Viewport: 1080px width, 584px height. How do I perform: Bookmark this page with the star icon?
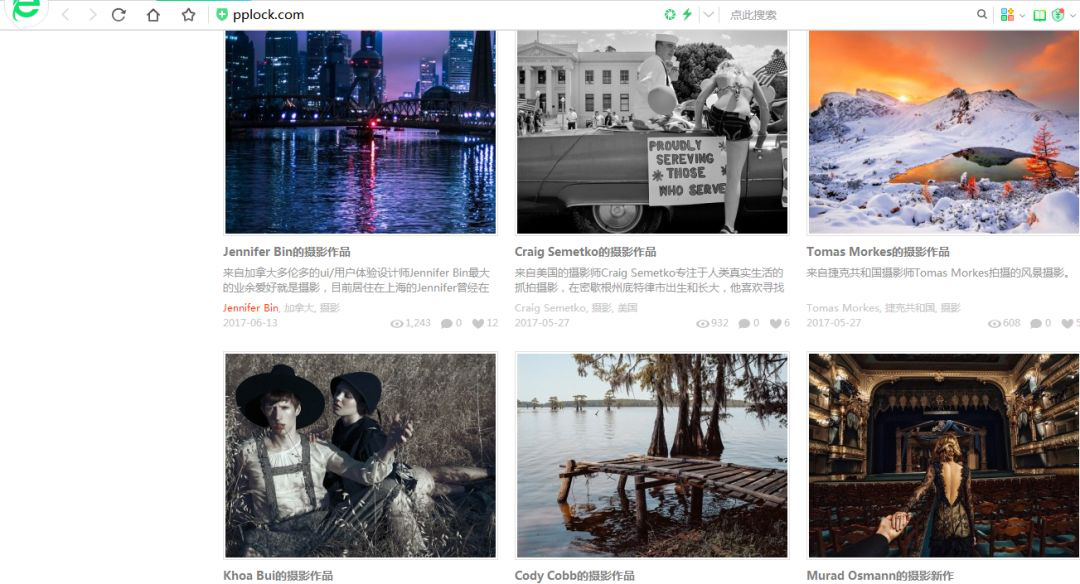[x=188, y=15]
